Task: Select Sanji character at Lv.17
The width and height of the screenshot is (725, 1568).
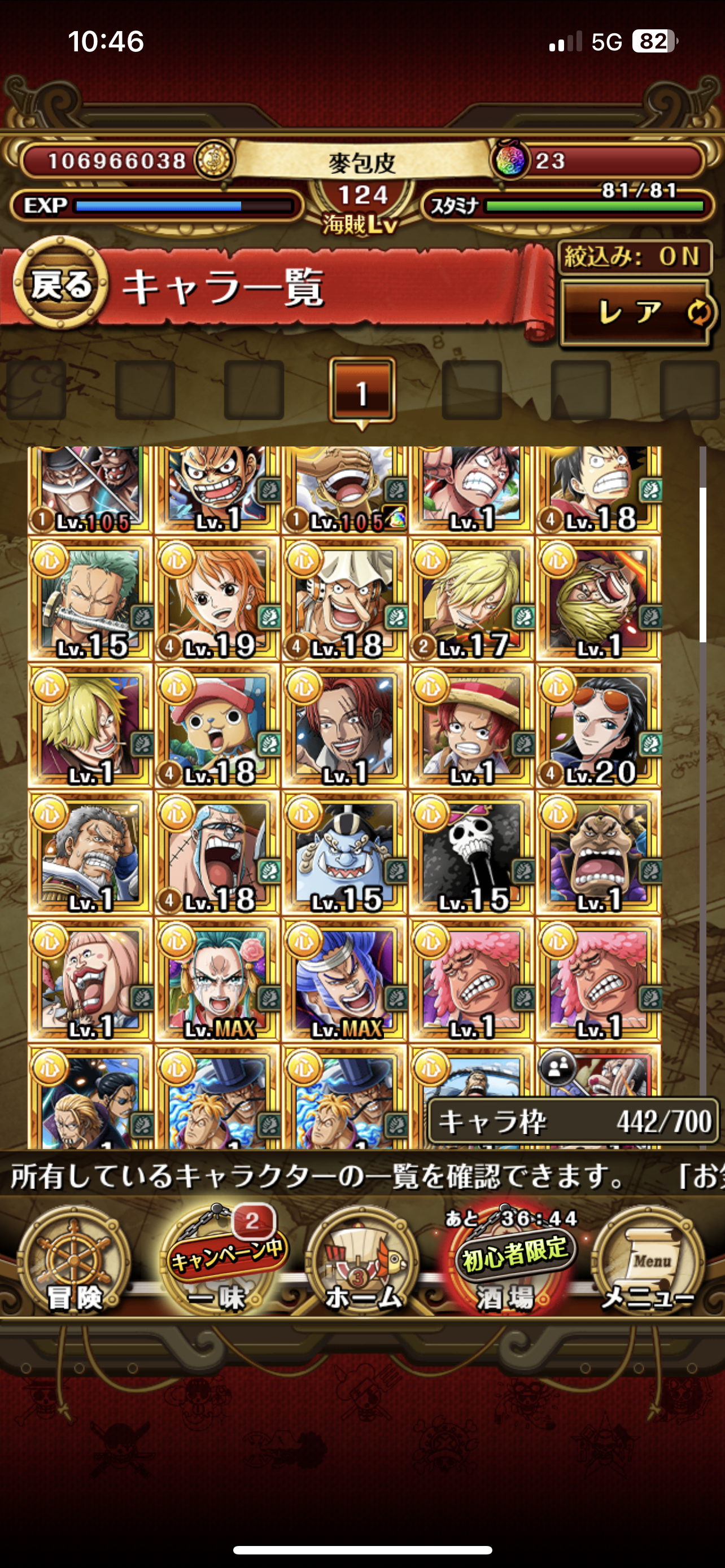Action: [x=471, y=599]
